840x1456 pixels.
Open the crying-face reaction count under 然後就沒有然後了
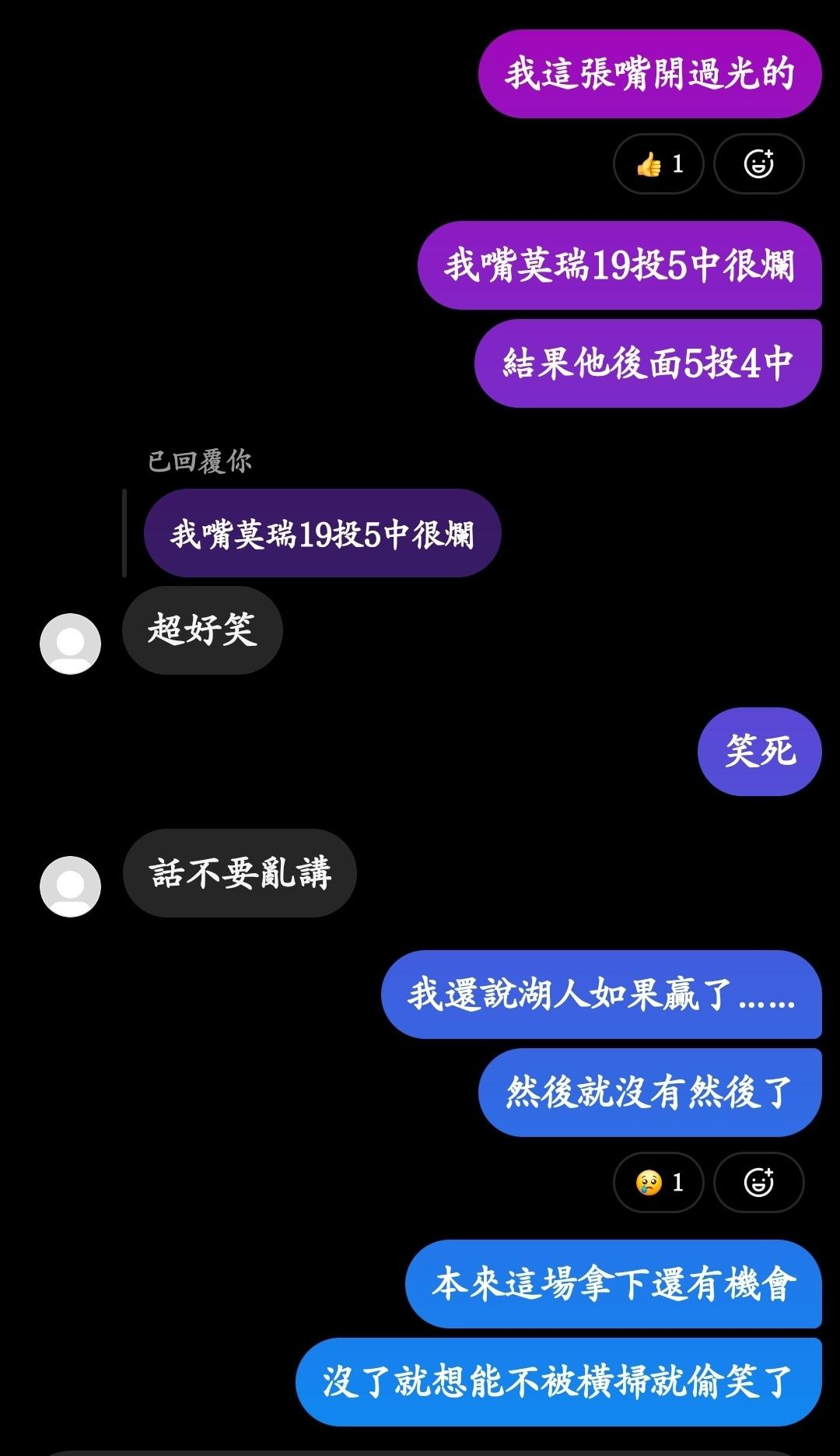(x=658, y=1182)
